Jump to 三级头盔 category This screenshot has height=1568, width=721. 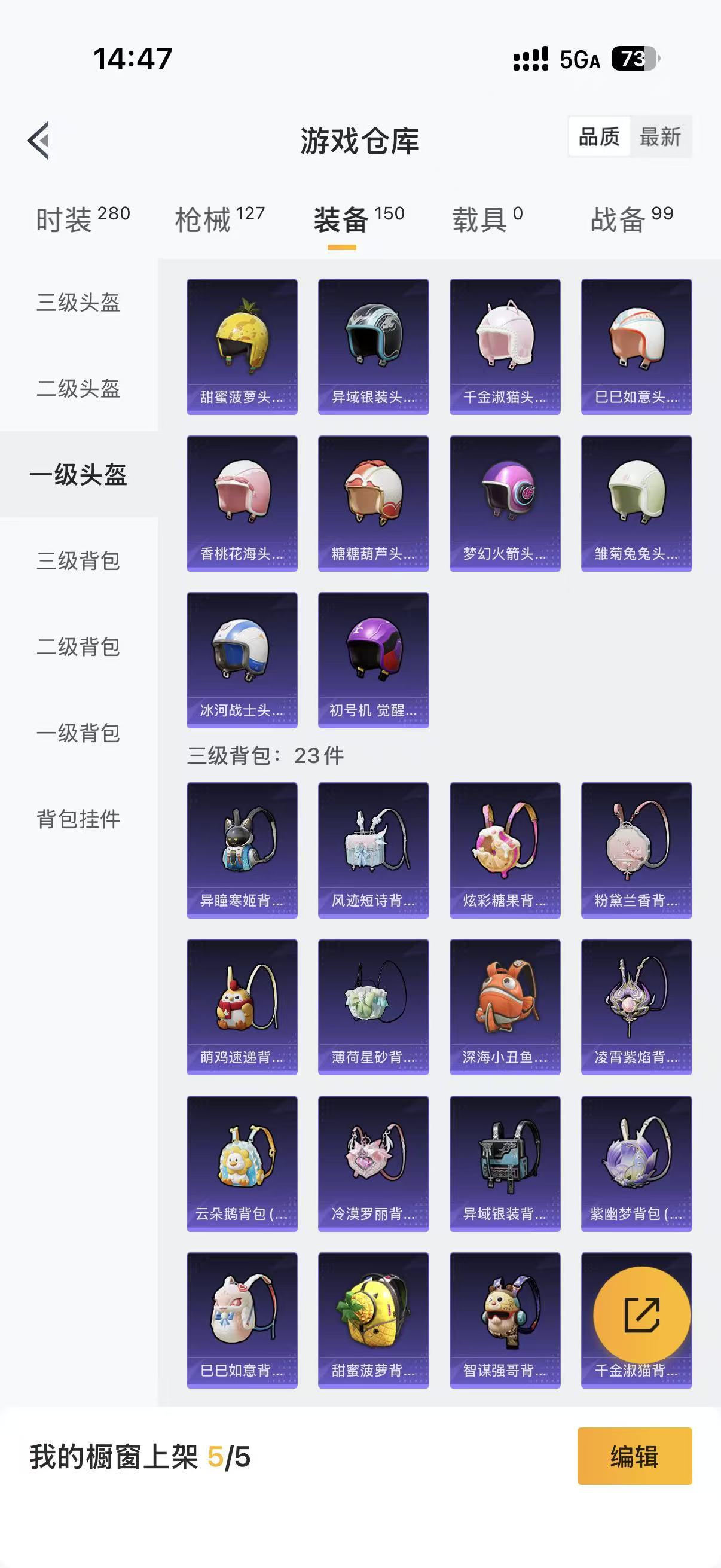[78, 303]
